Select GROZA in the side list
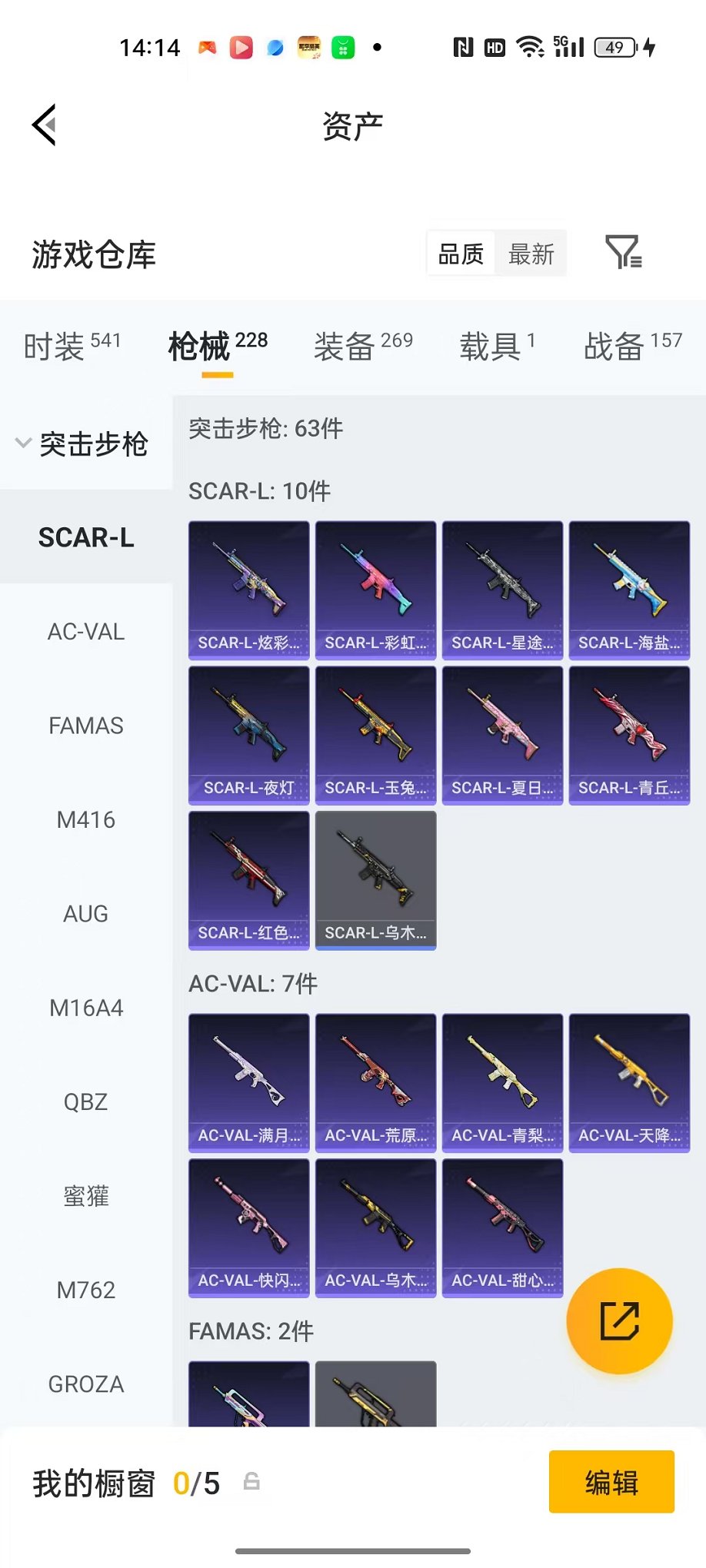The image size is (706, 1568). (x=86, y=1384)
